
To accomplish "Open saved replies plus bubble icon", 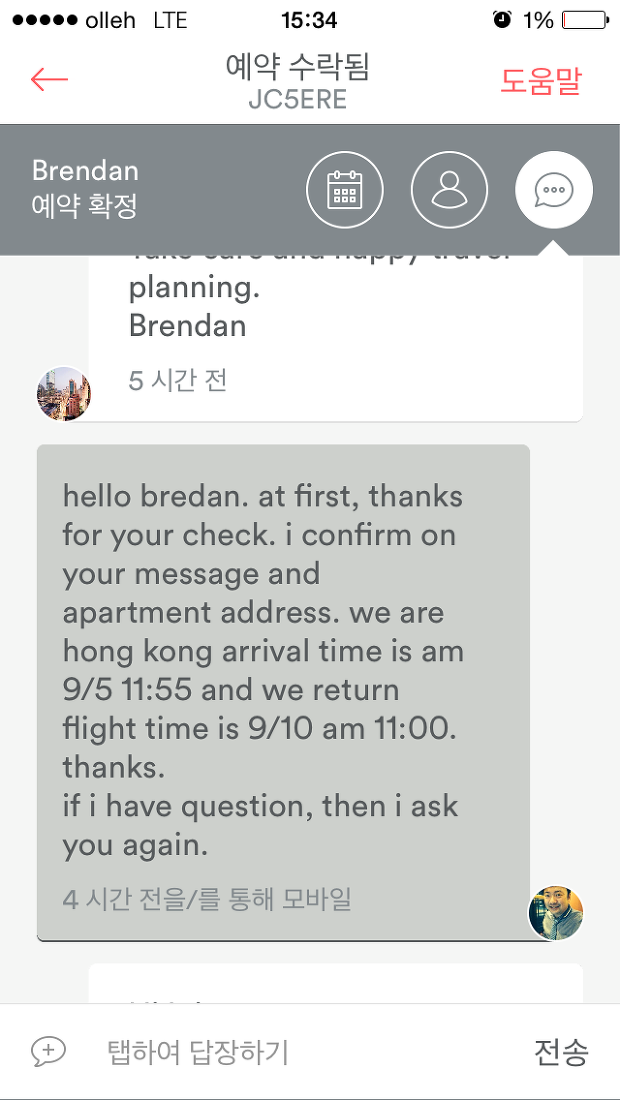I will click(48, 1051).
